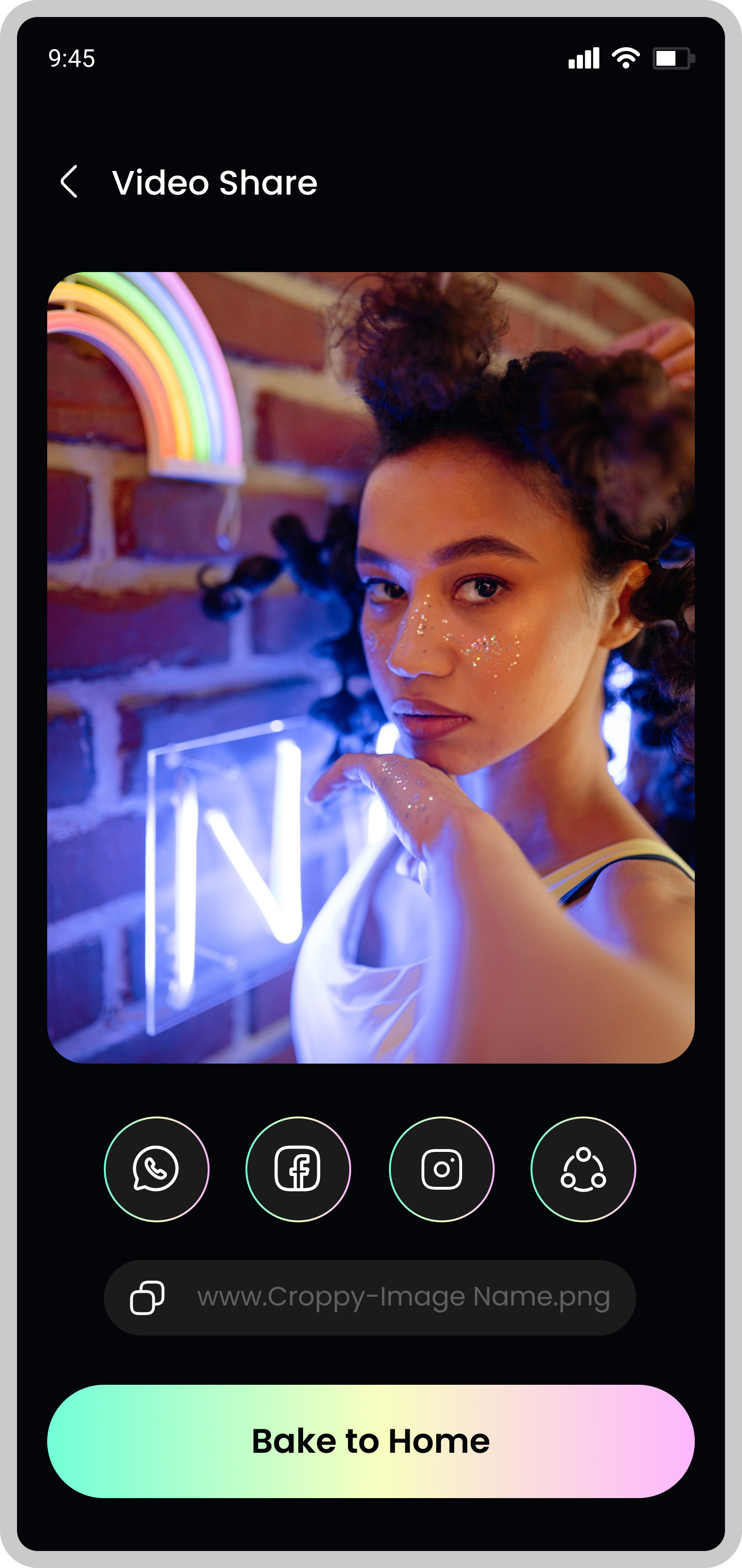Image resolution: width=742 pixels, height=1568 pixels.
Task: Tap the Bake to Home button
Action: (x=371, y=1441)
